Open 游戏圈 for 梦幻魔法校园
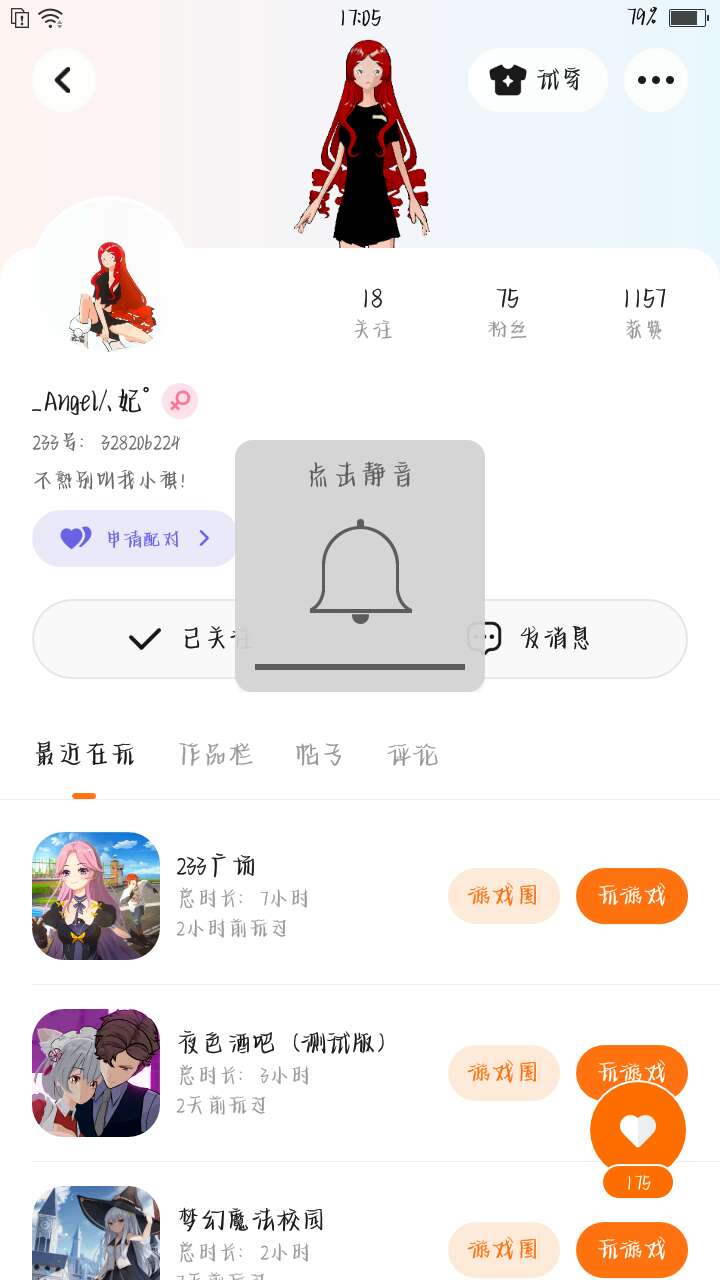This screenshot has height=1280, width=720. [x=503, y=1249]
